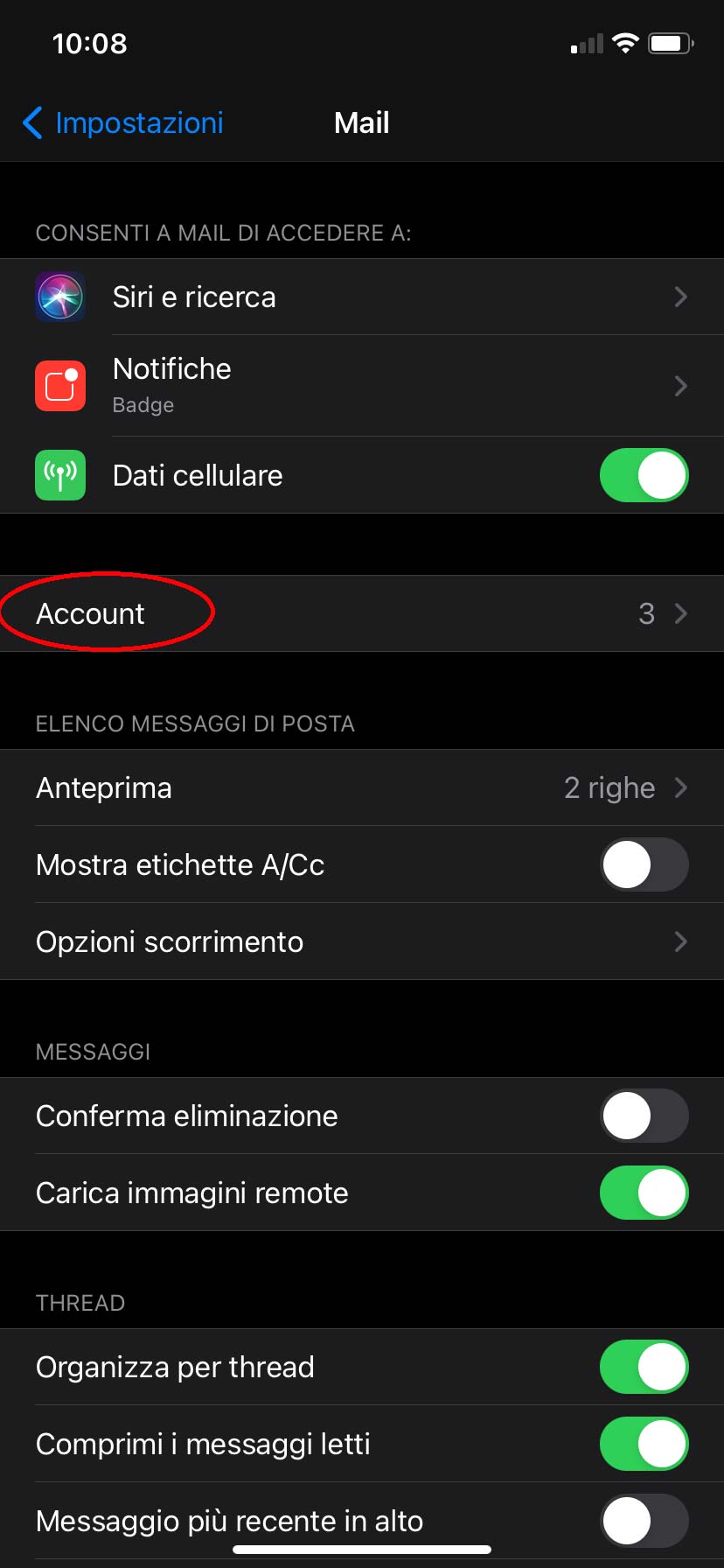The height and width of the screenshot is (1568, 724).
Task: Enable Mostra etichette A/Cc
Action: coord(644,865)
